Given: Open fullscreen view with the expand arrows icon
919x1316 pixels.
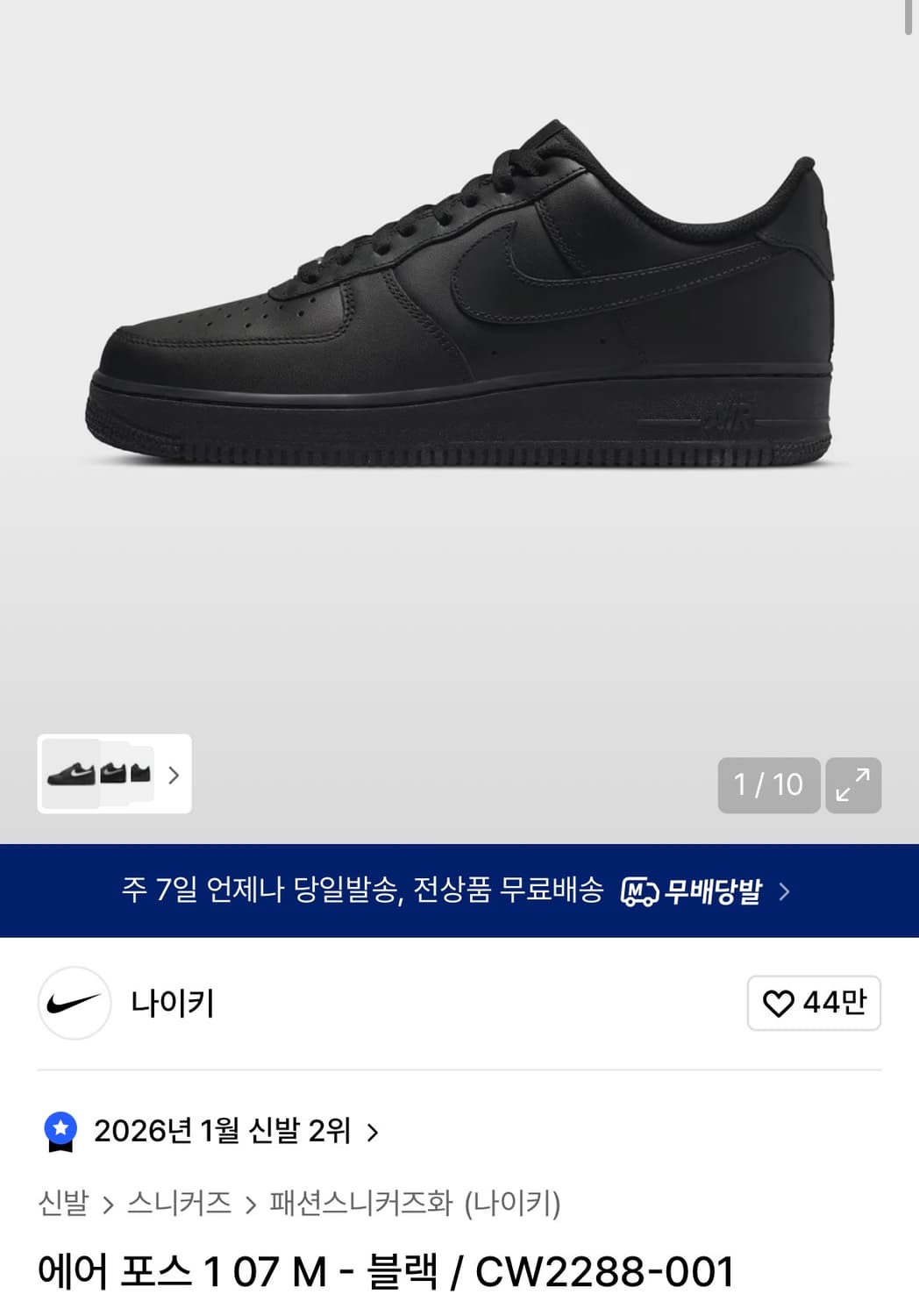Looking at the screenshot, I should pos(854,785).
